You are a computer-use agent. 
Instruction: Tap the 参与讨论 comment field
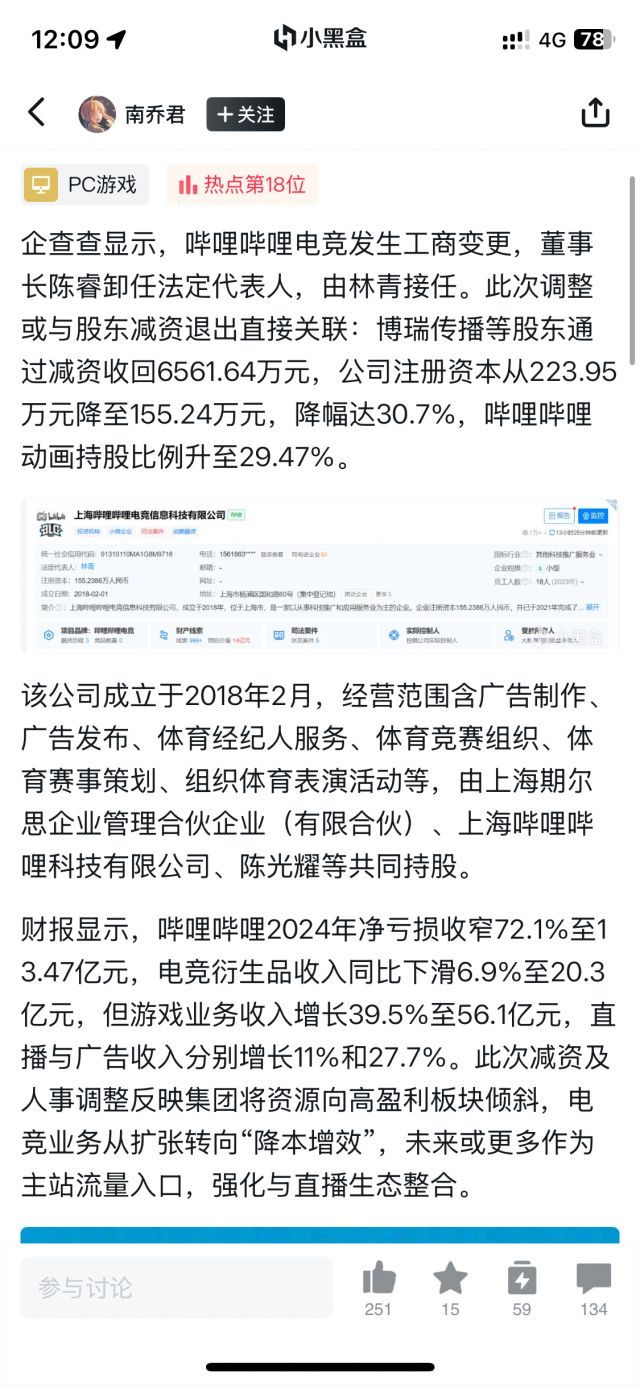coord(176,1287)
